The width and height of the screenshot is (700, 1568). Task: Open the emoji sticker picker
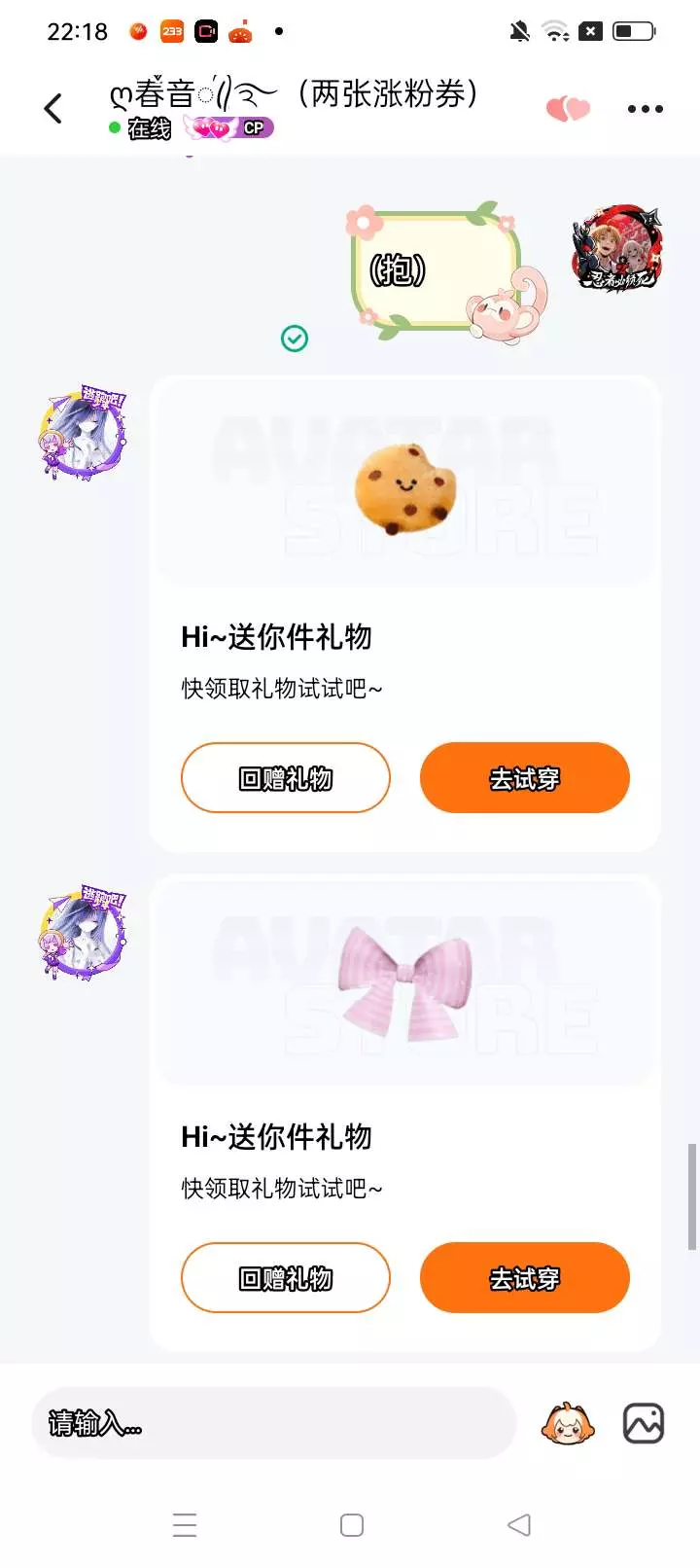pyautogui.click(x=567, y=1425)
